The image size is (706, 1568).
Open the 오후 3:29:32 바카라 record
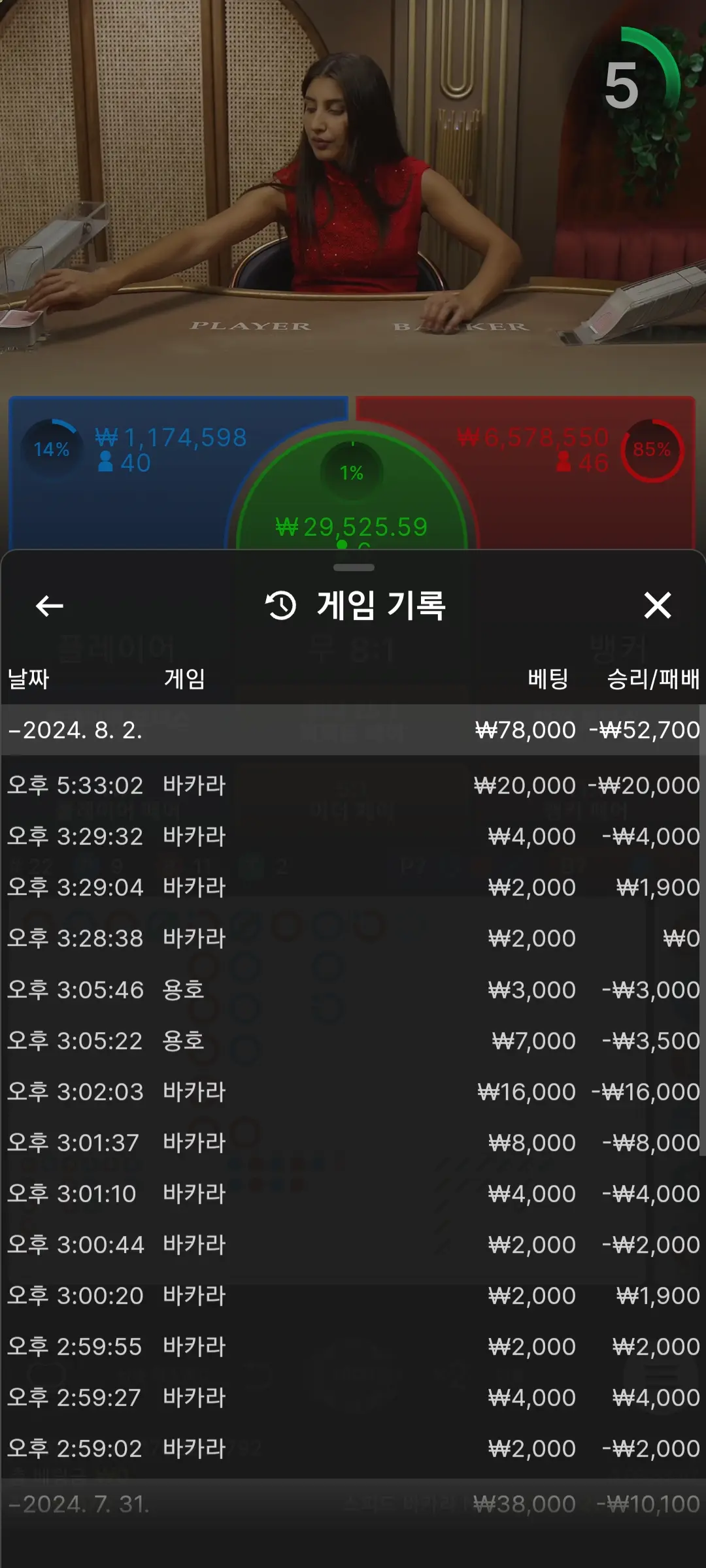[353, 836]
